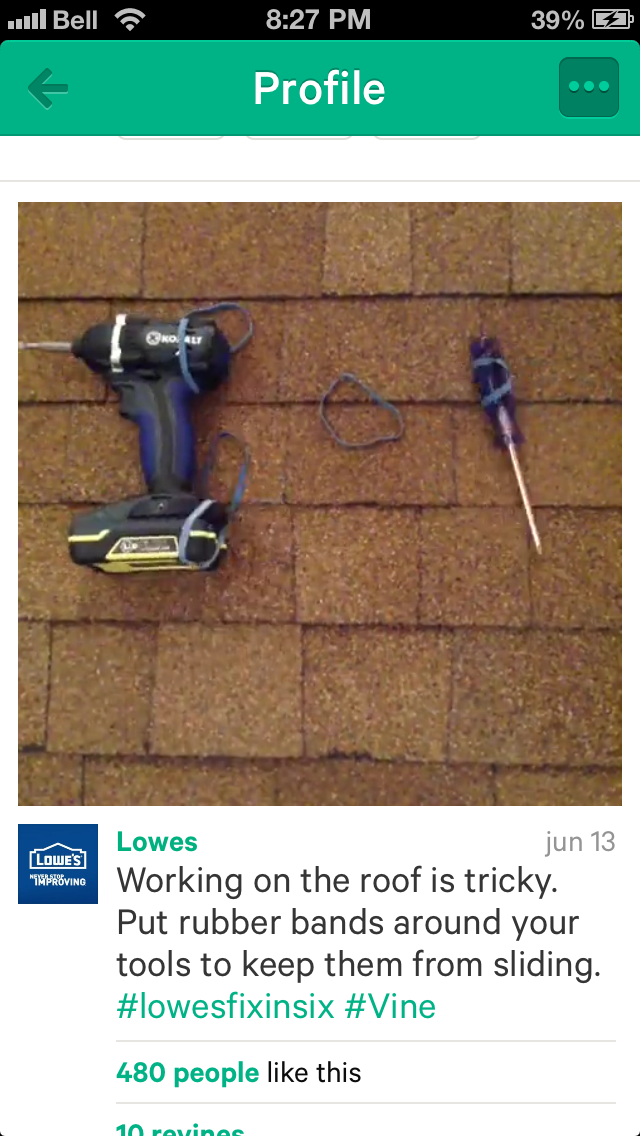This screenshot has width=640, height=1136.
Task: Play the Lowes roof tools video
Action: click(320, 503)
